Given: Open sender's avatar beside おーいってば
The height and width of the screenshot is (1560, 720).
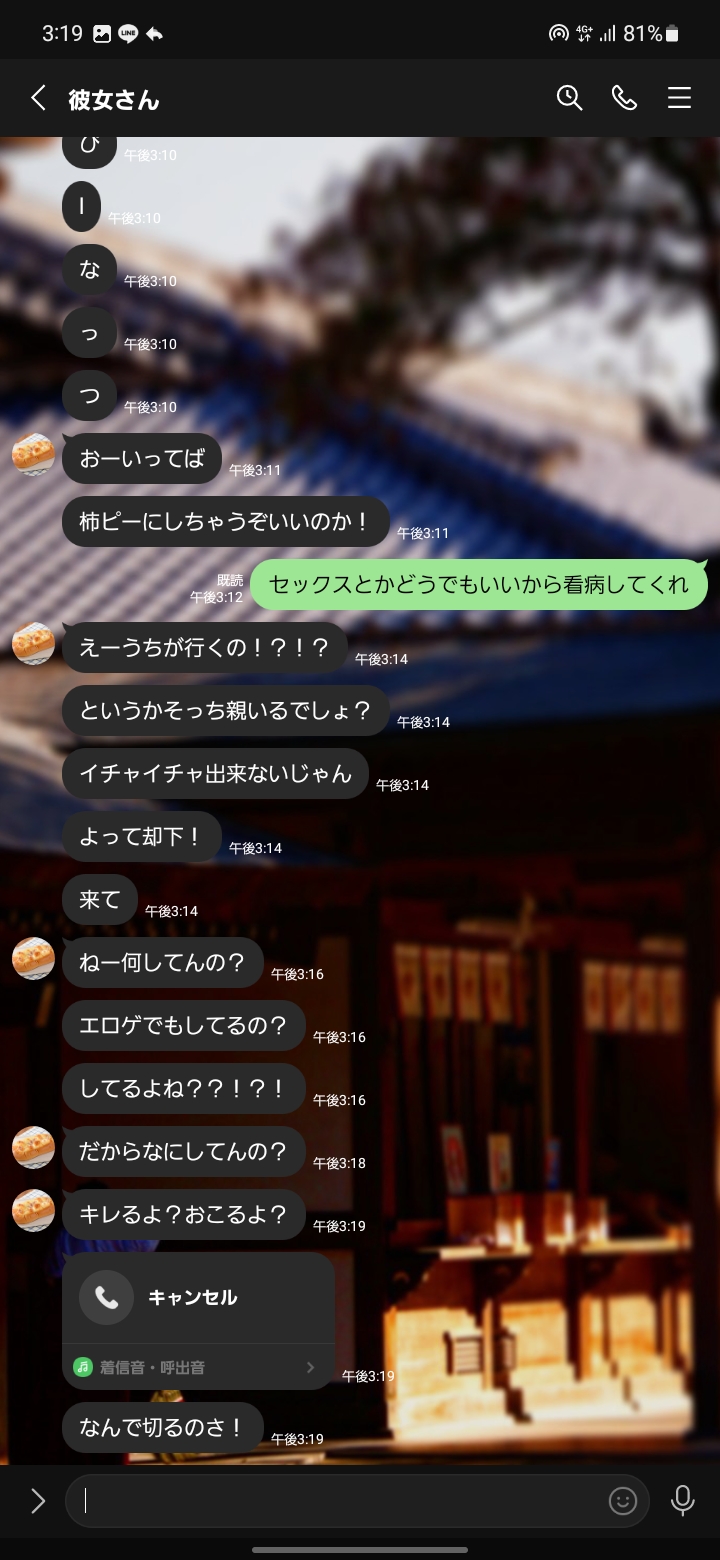Looking at the screenshot, I should (33, 455).
